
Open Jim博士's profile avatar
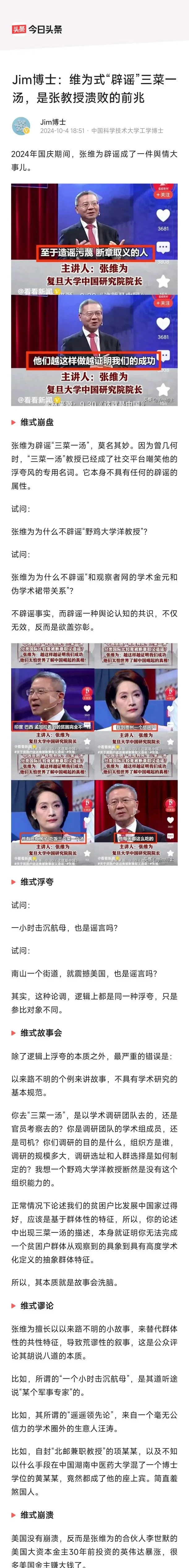(x=21, y=126)
